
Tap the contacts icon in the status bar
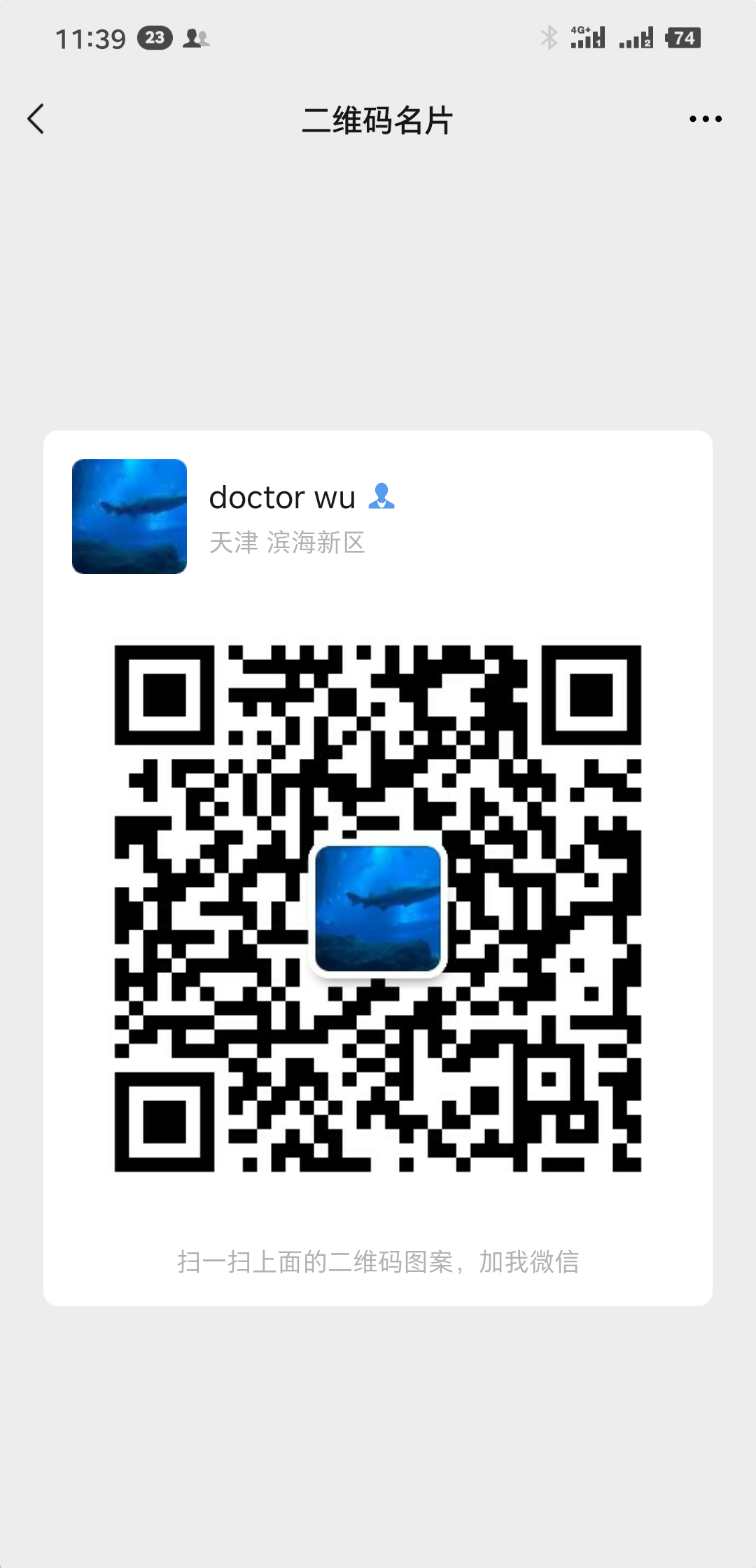point(198,40)
